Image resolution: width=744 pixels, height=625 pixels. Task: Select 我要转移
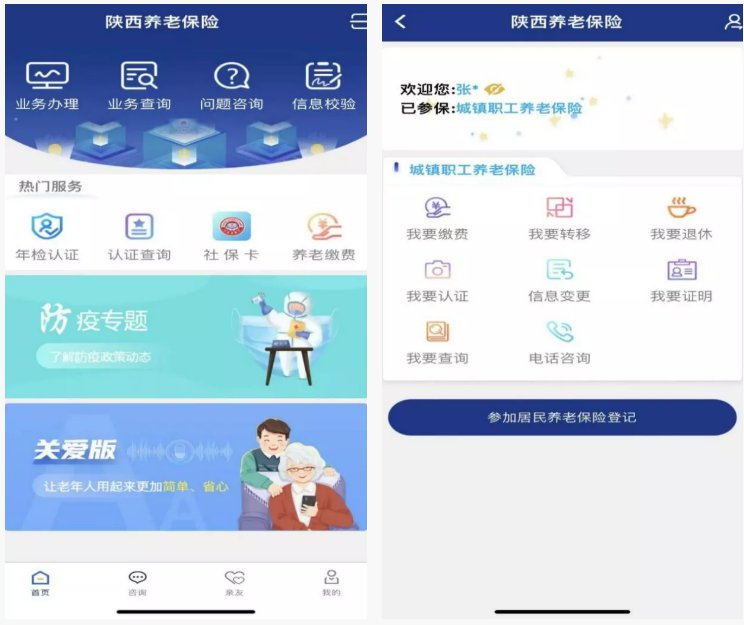(x=559, y=218)
